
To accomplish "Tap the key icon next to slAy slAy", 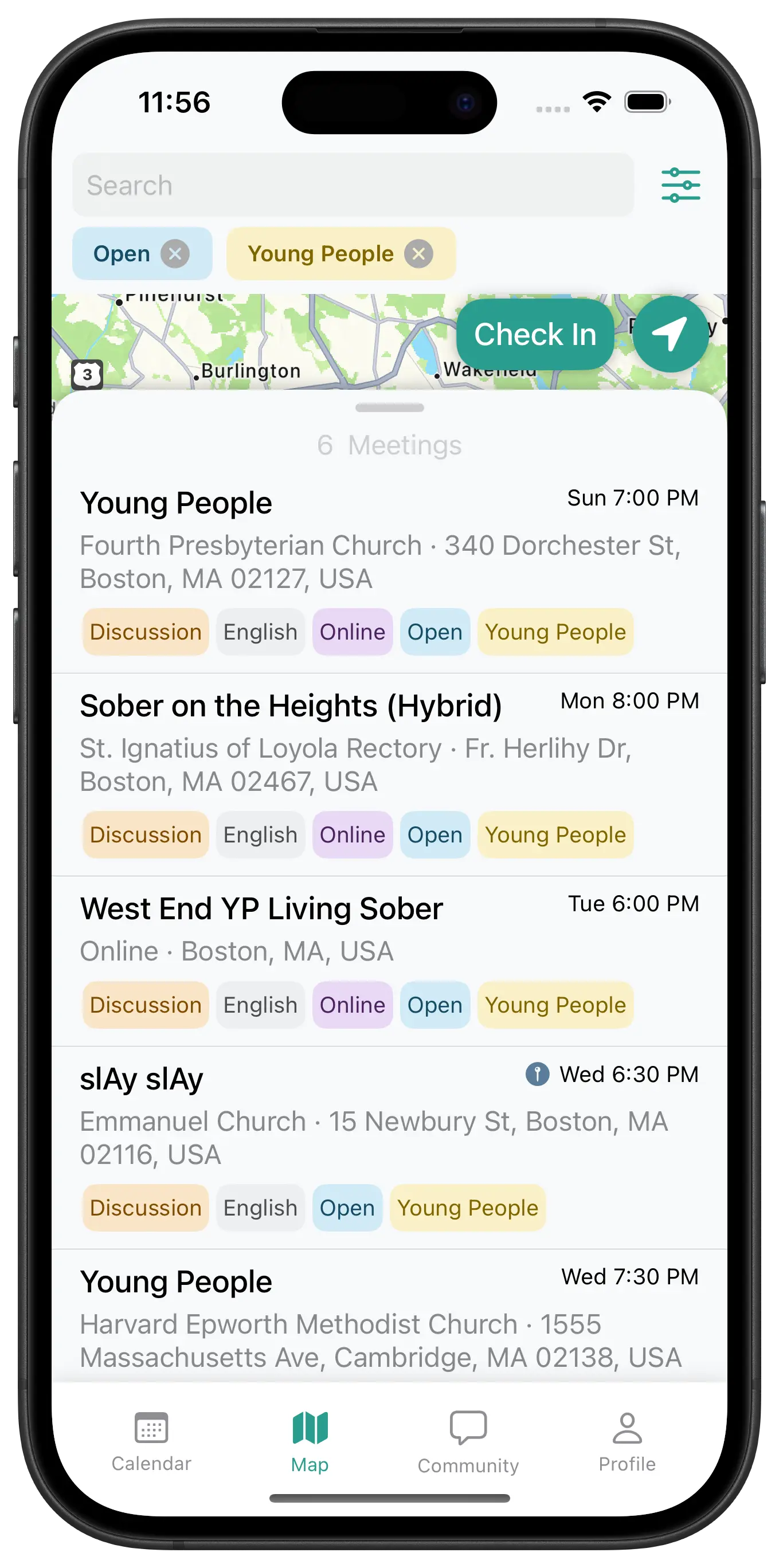I will pos(537,1075).
